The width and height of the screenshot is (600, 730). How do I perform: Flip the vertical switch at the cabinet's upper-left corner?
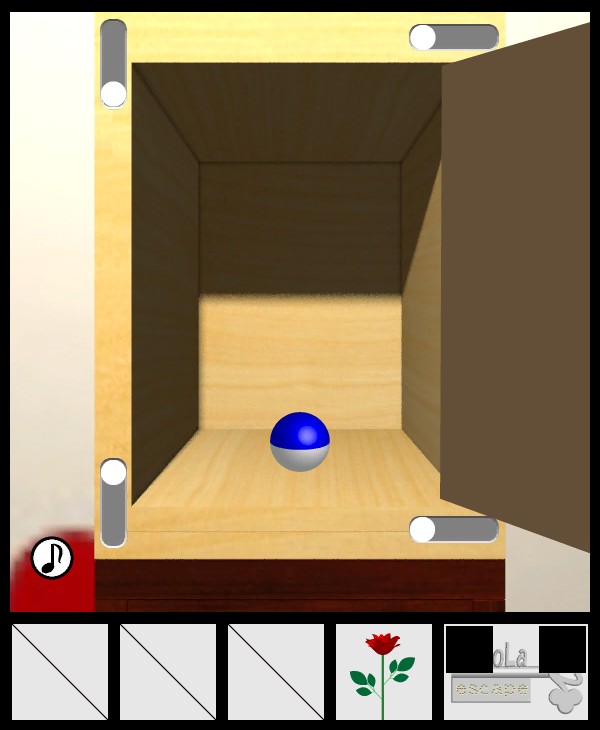click(114, 64)
